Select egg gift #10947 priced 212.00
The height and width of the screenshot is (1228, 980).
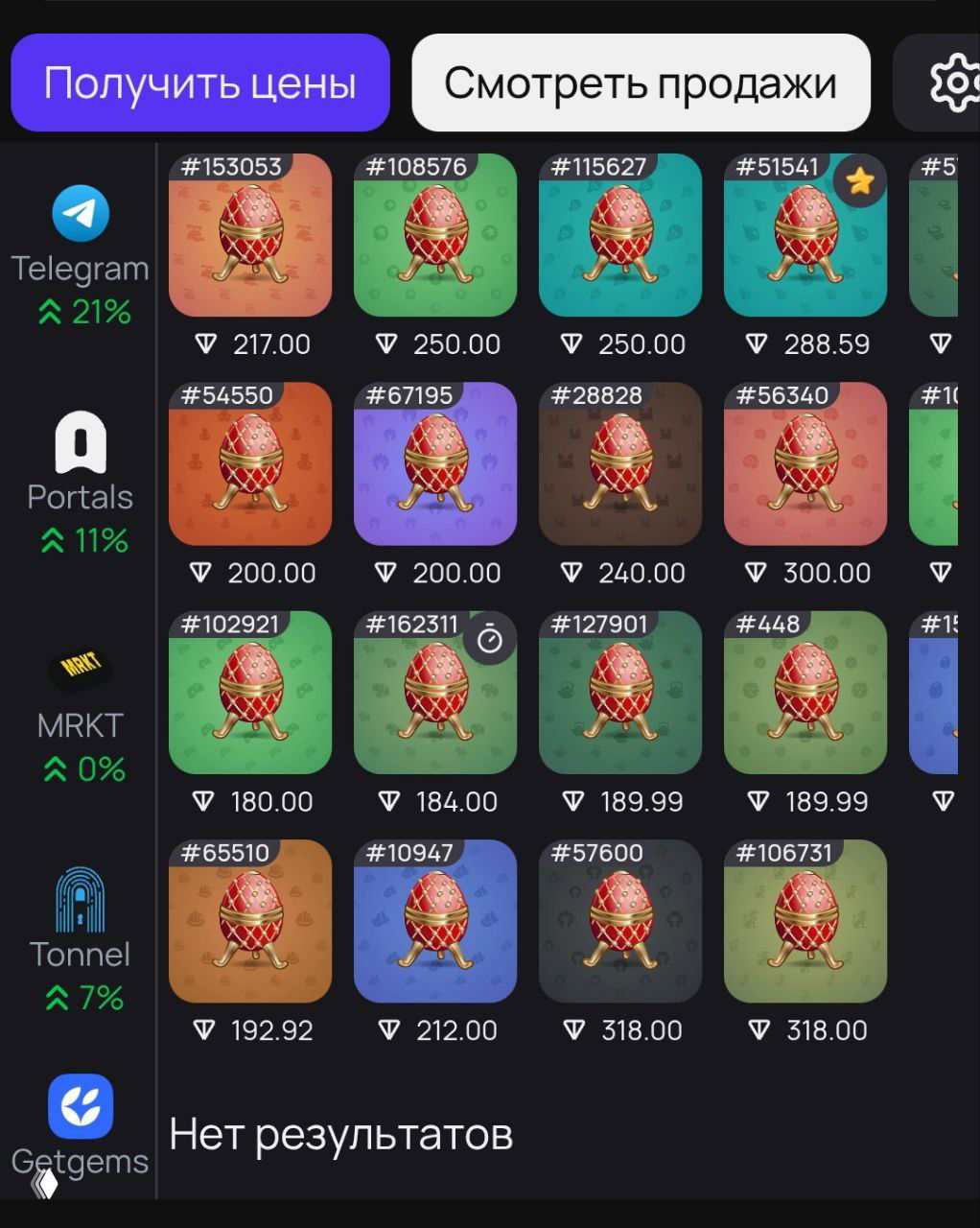click(x=435, y=922)
